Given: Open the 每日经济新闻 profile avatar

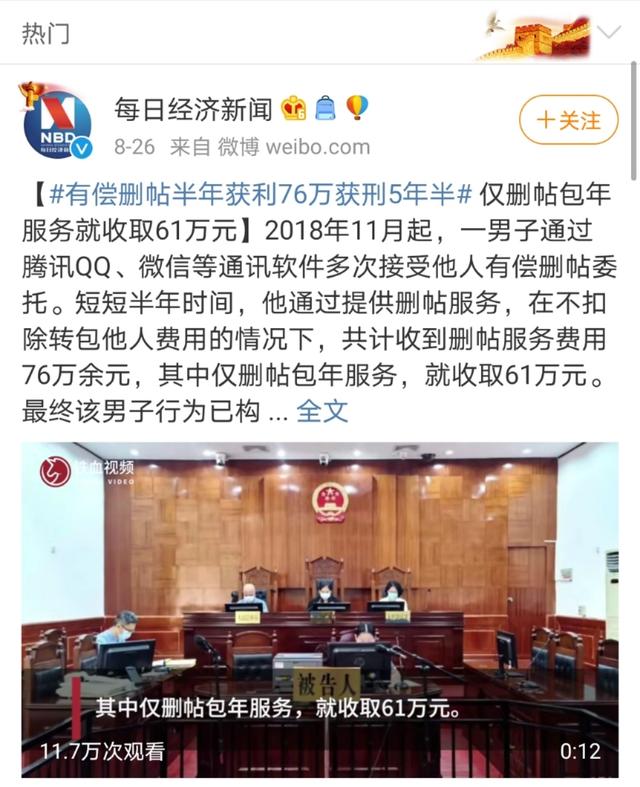Looking at the screenshot, I should coord(57,122).
